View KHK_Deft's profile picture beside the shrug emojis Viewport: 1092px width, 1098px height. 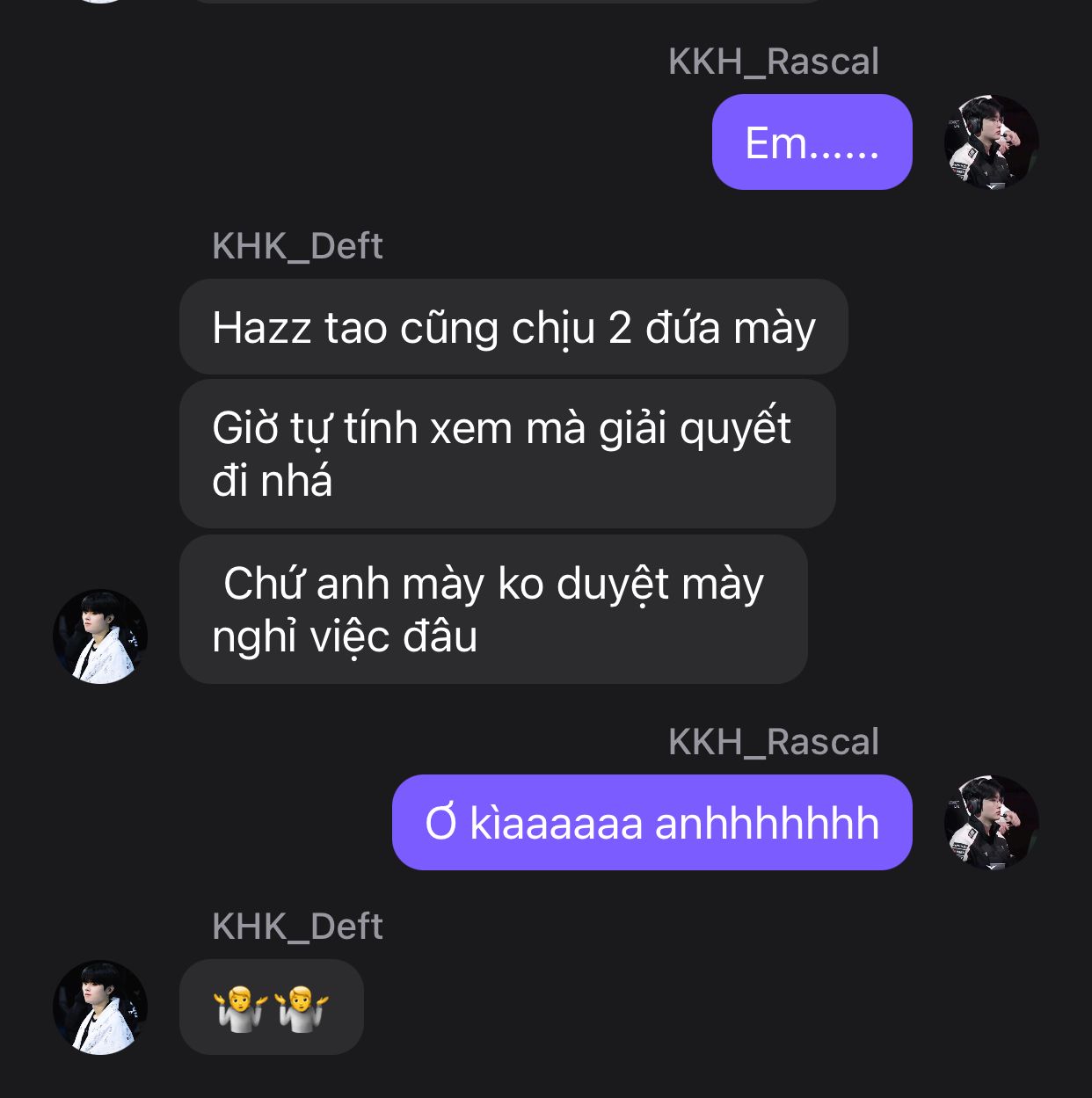pyautogui.click(x=100, y=1007)
